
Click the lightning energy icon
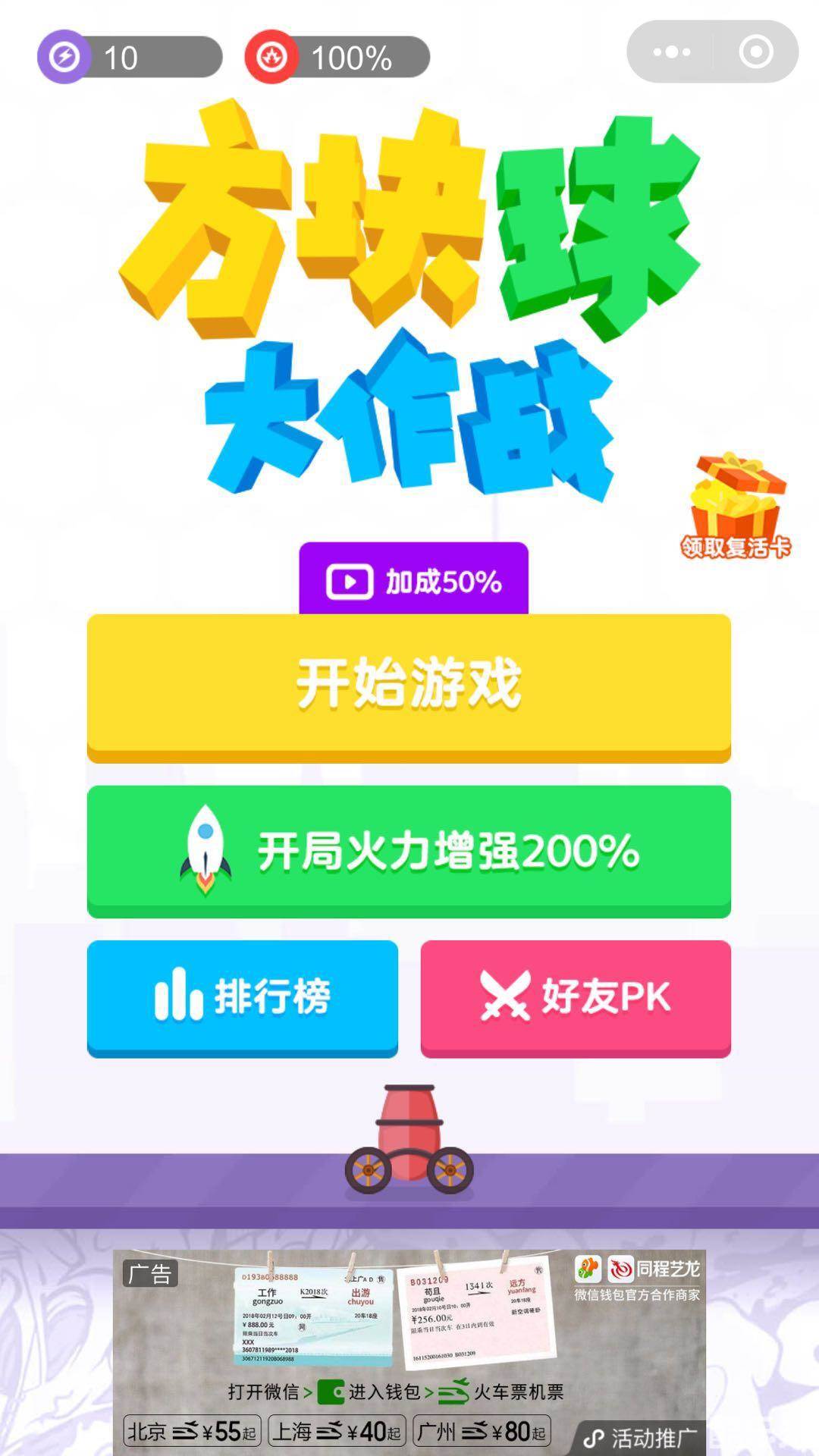[x=67, y=55]
